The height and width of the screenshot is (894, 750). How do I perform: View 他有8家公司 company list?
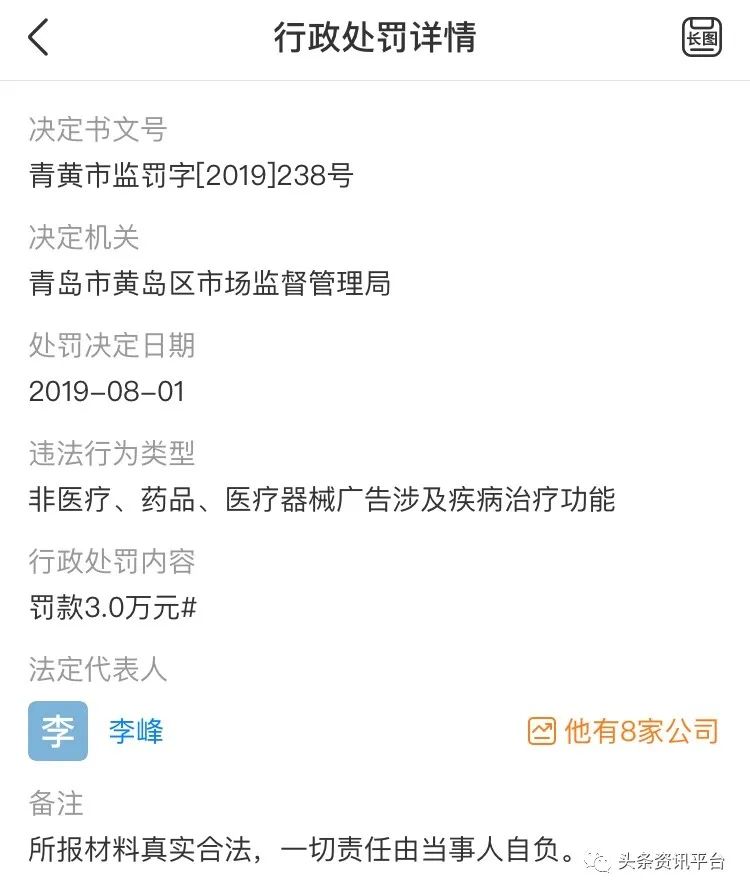(623, 731)
